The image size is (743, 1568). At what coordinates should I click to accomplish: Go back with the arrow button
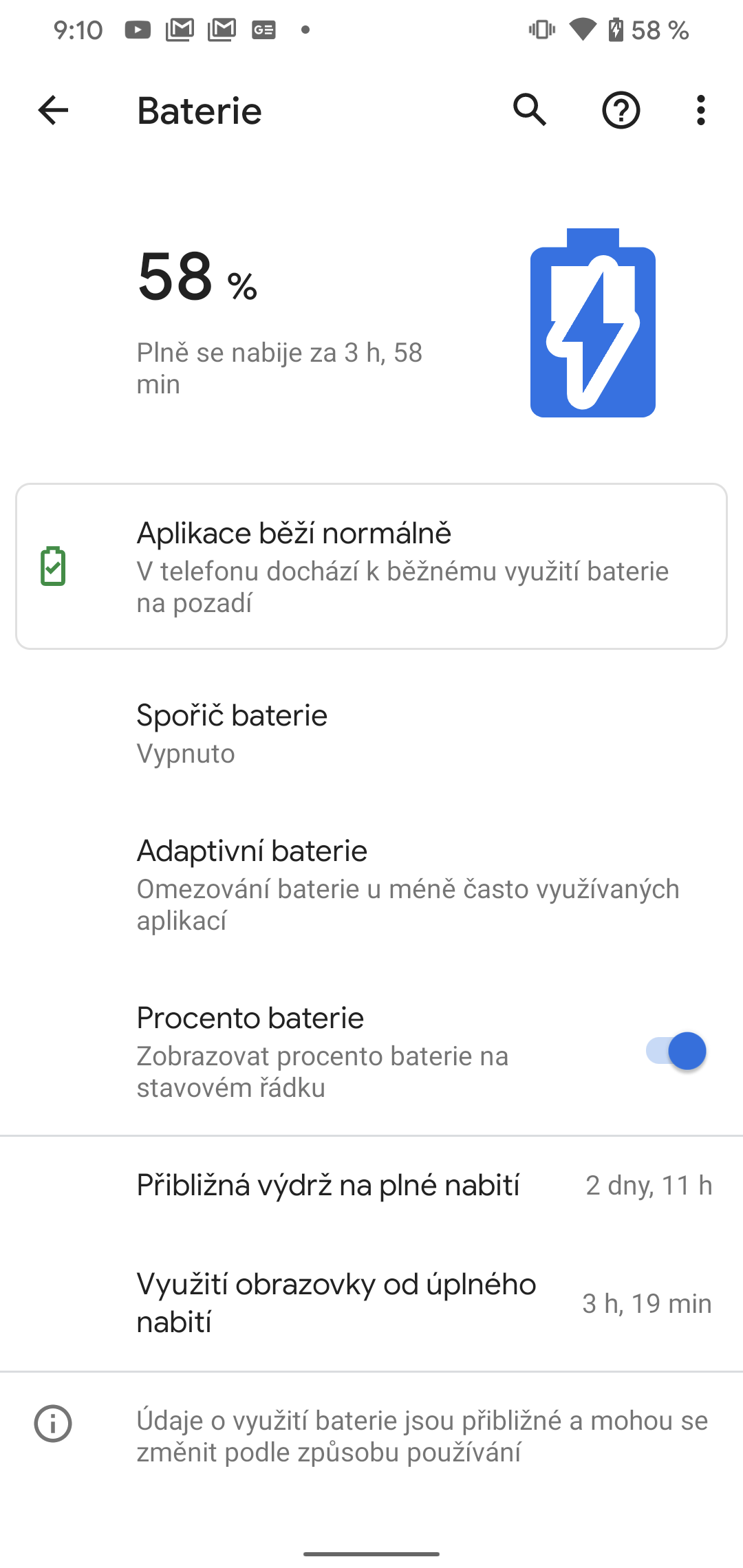coord(52,110)
